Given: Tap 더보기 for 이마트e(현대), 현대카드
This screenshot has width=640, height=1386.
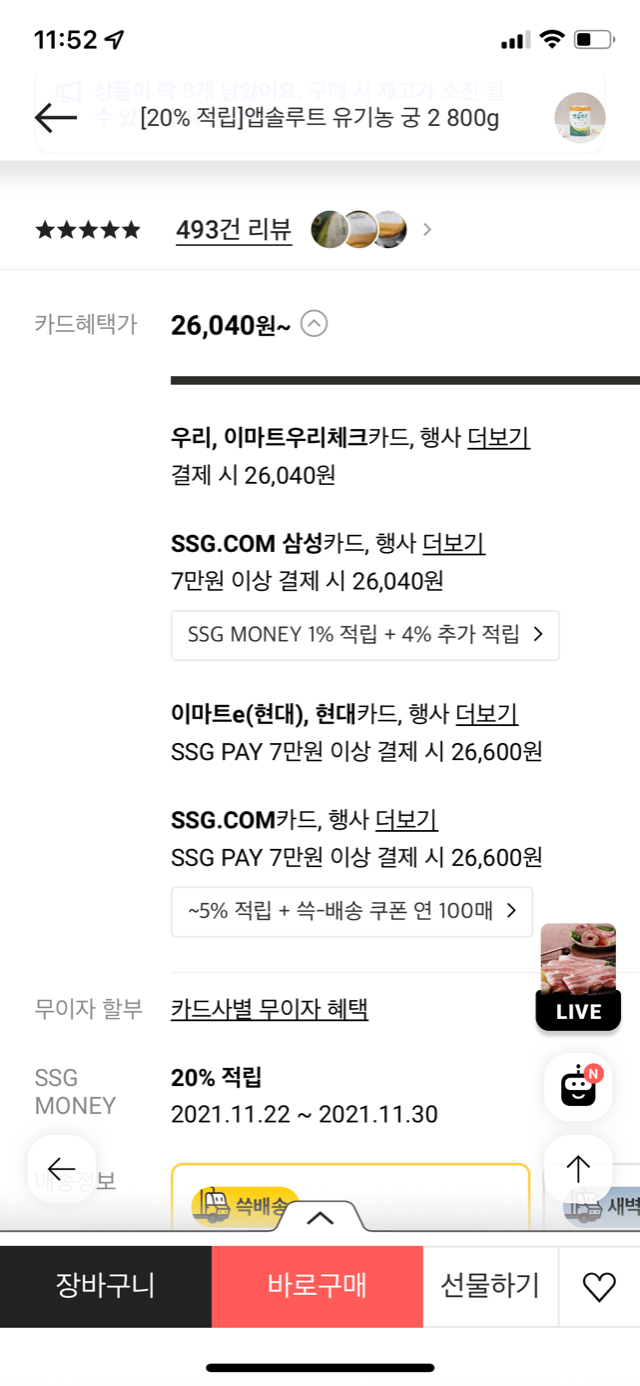Looking at the screenshot, I should pos(487,714).
